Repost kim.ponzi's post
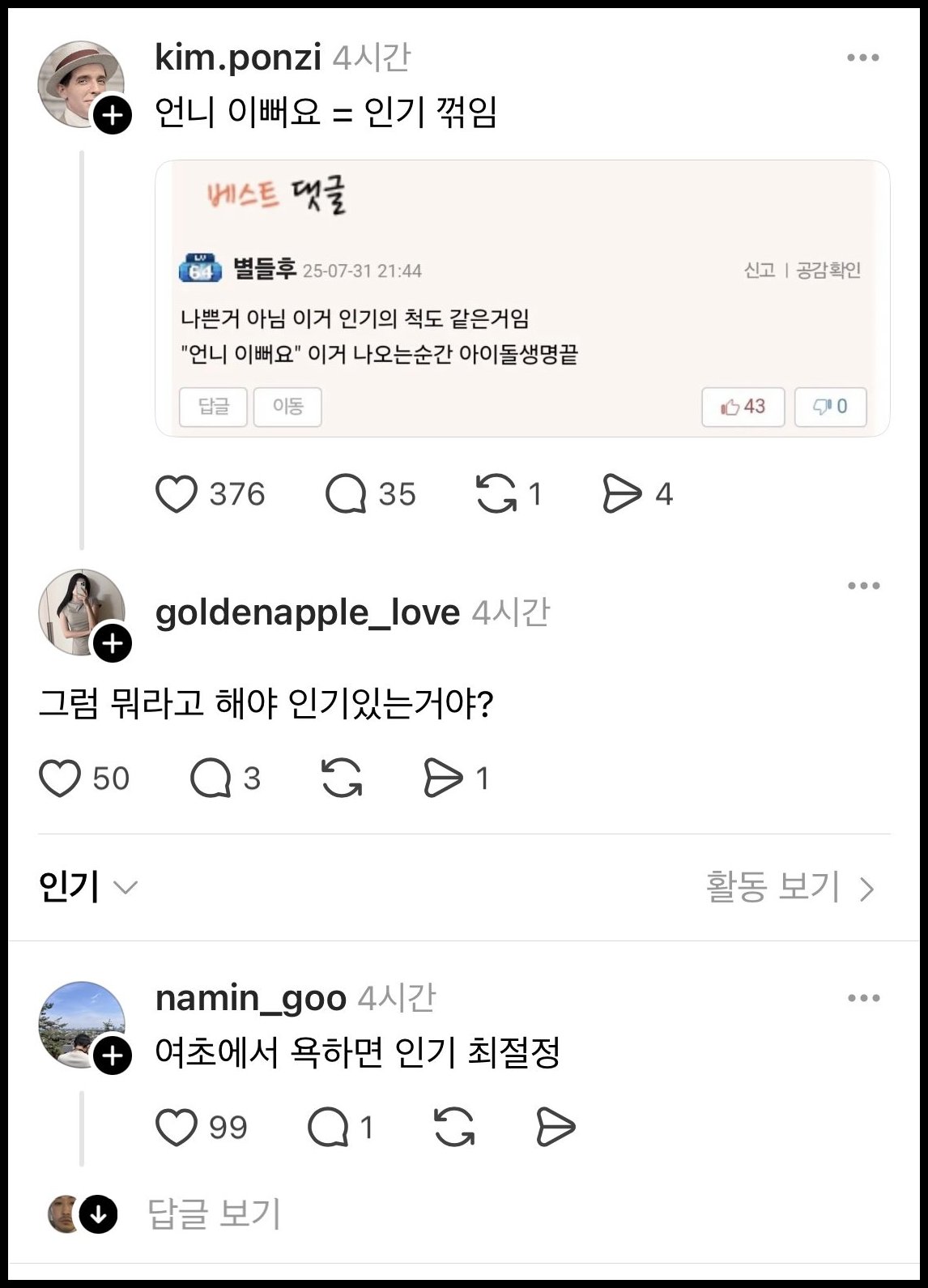928x1288 pixels. [x=496, y=494]
